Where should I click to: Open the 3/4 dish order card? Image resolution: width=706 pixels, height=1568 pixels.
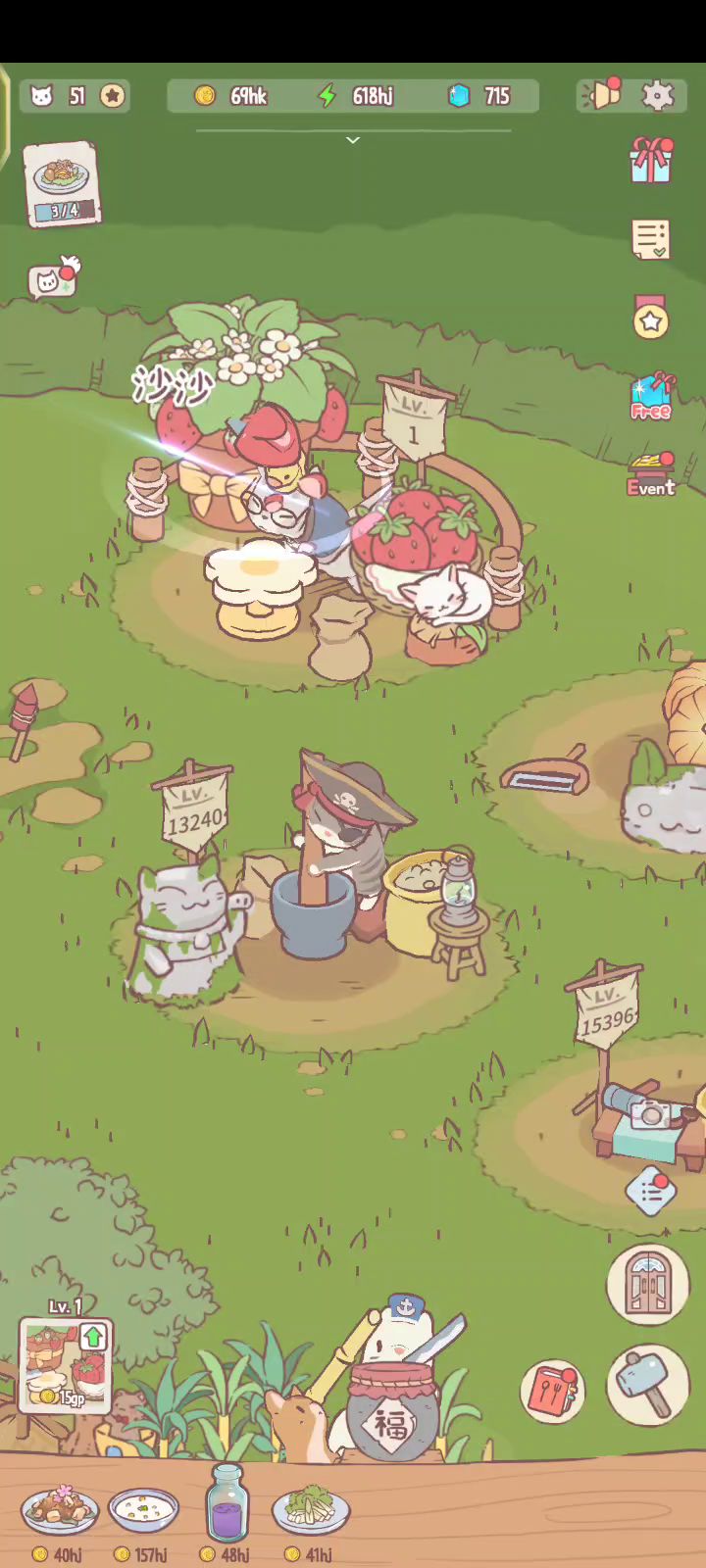tap(62, 184)
